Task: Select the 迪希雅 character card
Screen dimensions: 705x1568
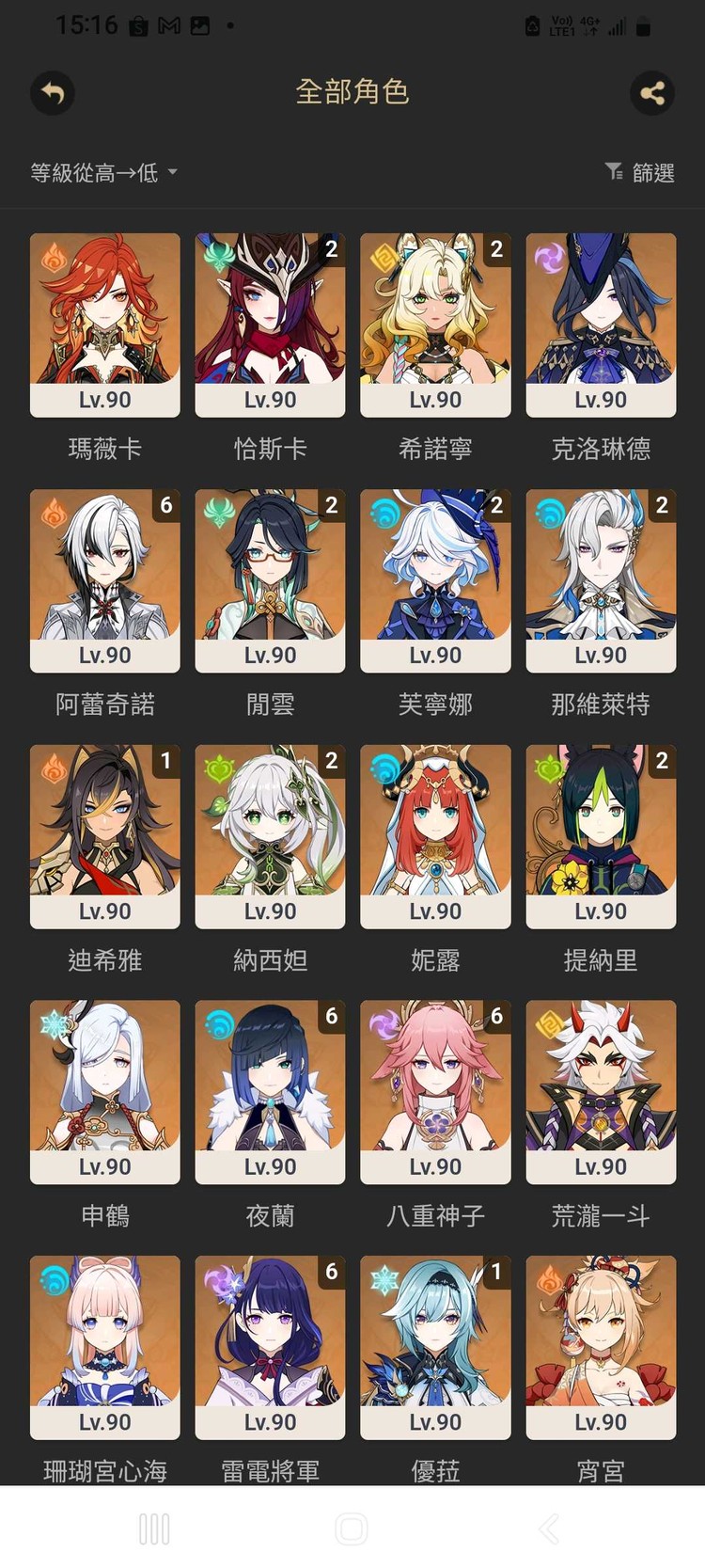Action: pyautogui.click(x=105, y=836)
